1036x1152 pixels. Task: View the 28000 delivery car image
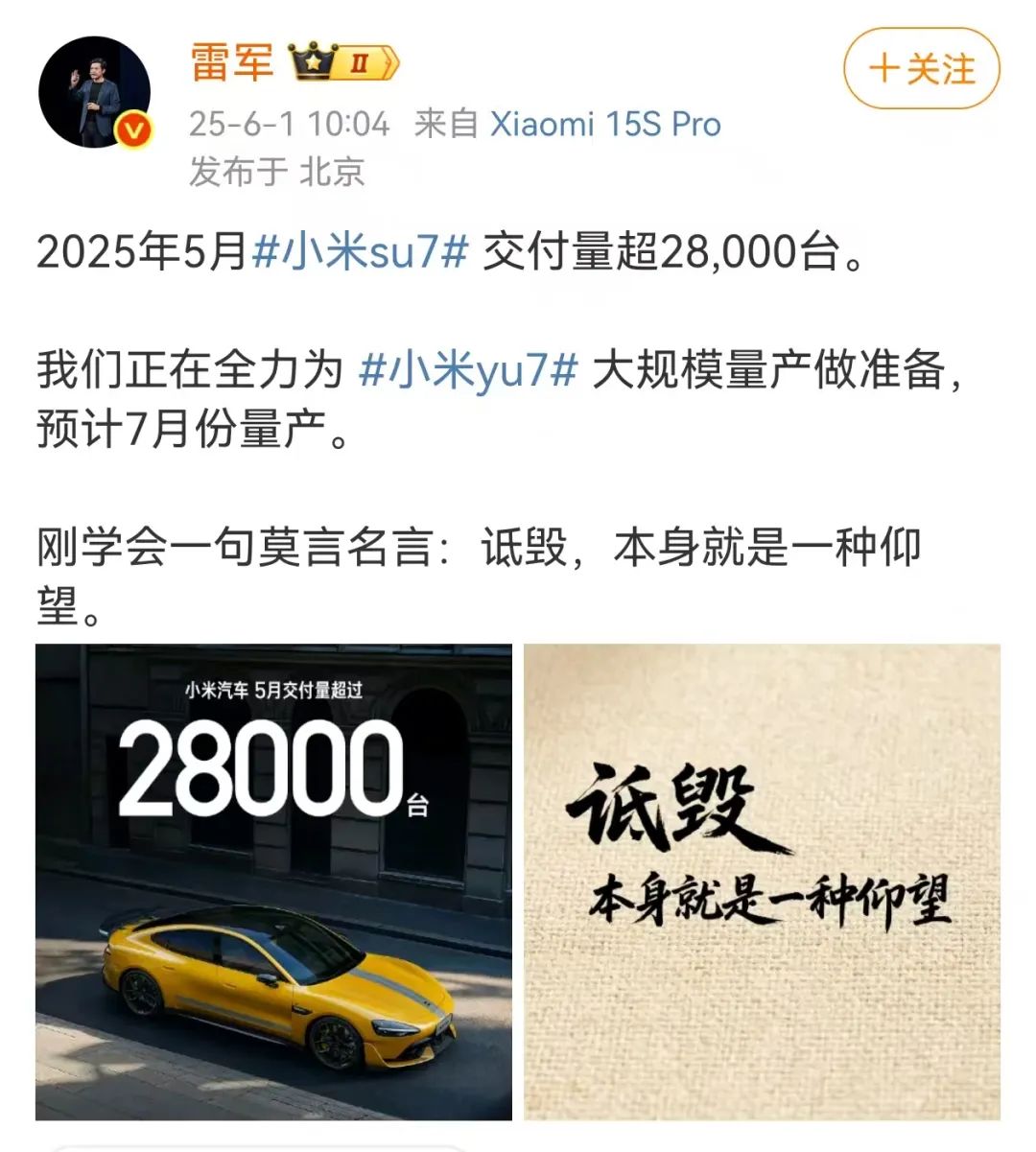pos(273,881)
